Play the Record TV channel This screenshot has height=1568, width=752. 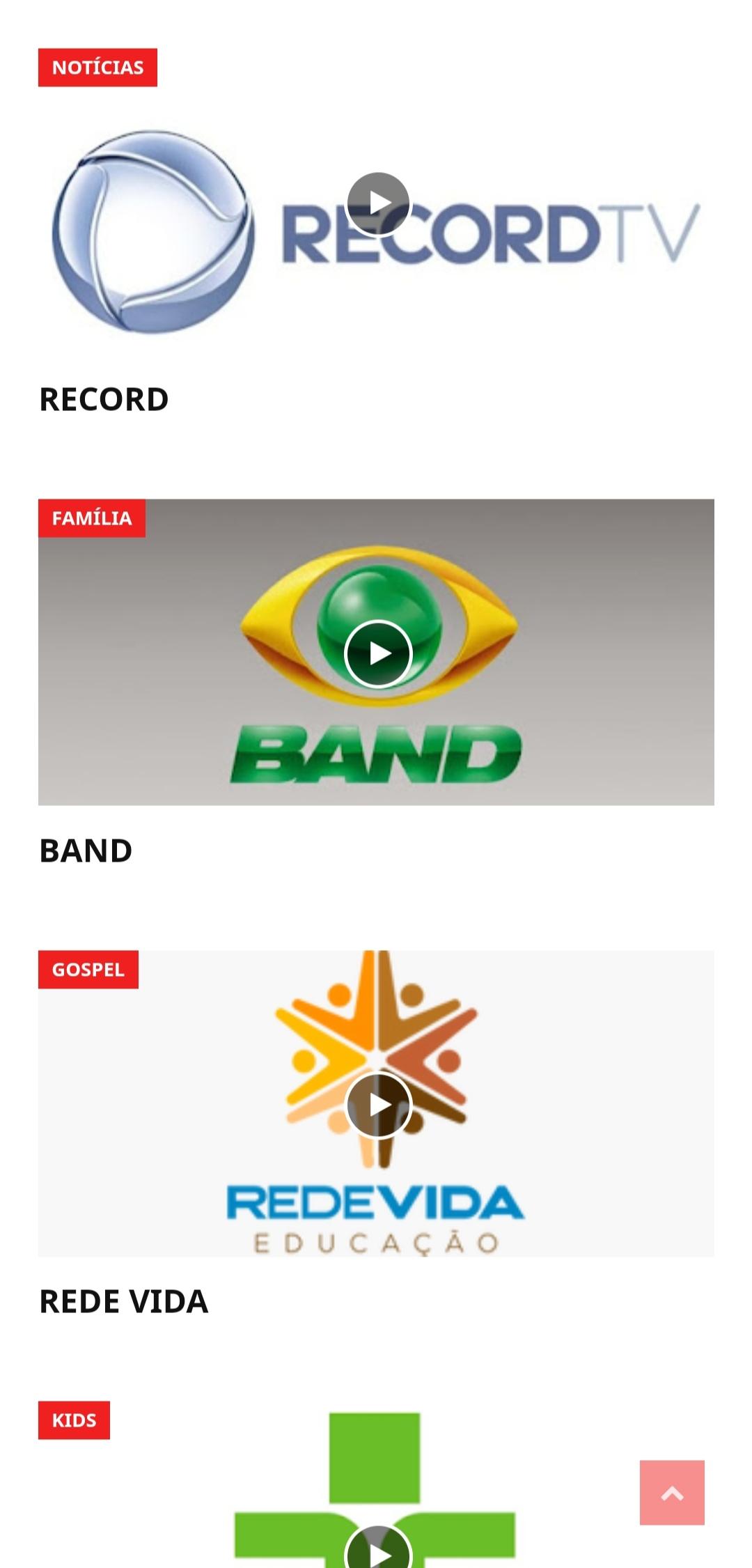[378, 203]
